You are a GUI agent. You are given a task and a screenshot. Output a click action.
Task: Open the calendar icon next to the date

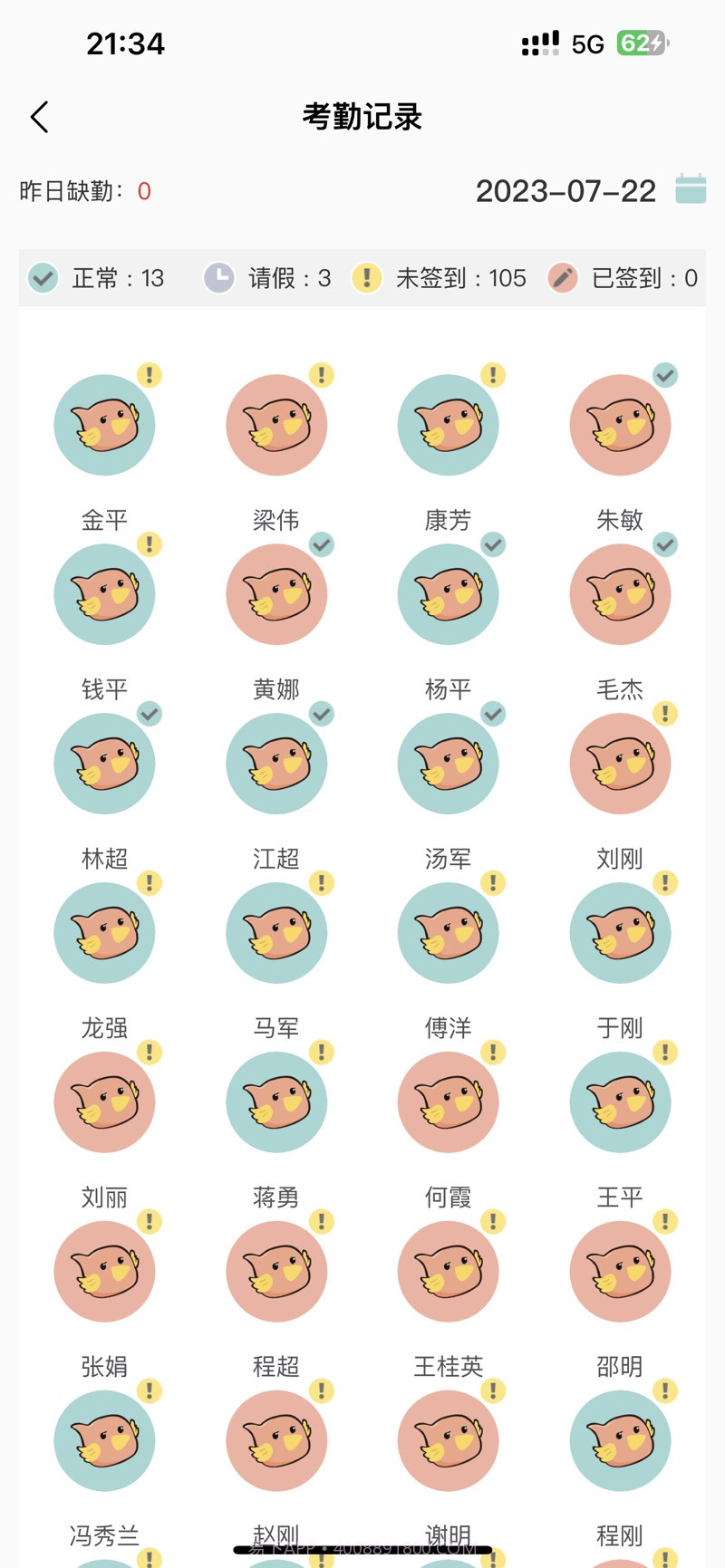[691, 189]
